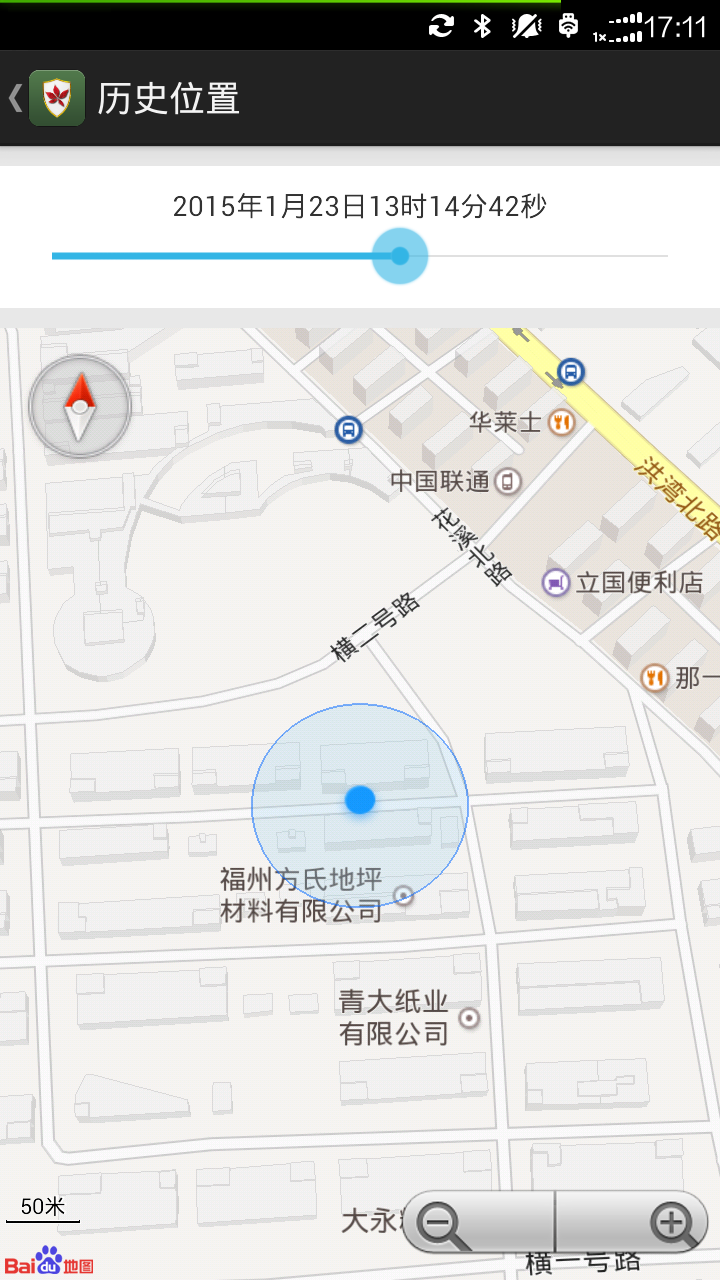The image size is (720, 1280).
Task: Tap the 中国联通 map marker
Action: click(x=508, y=481)
